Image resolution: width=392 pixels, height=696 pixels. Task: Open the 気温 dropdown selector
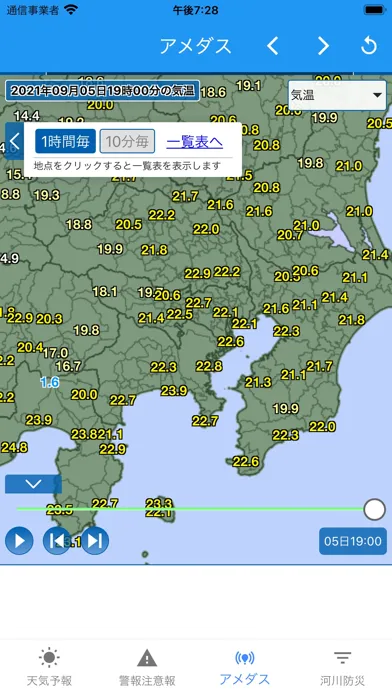pos(337,95)
